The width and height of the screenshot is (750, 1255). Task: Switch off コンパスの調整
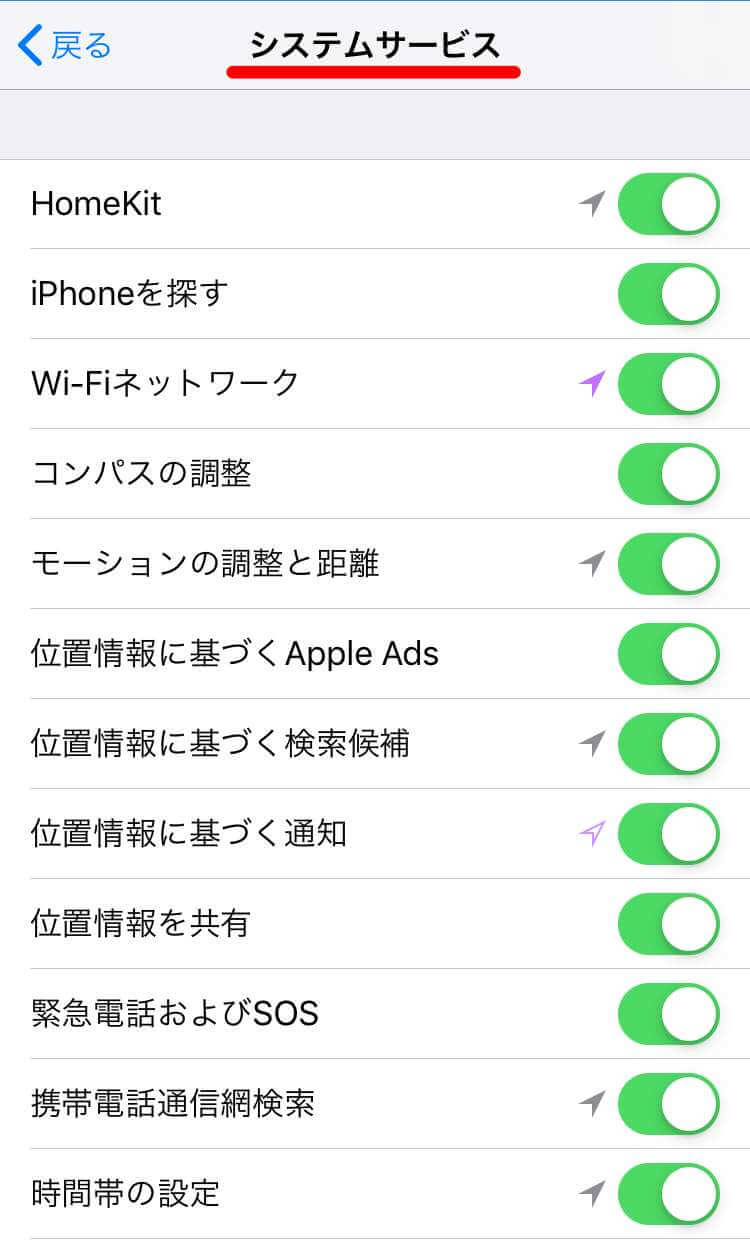click(x=668, y=474)
